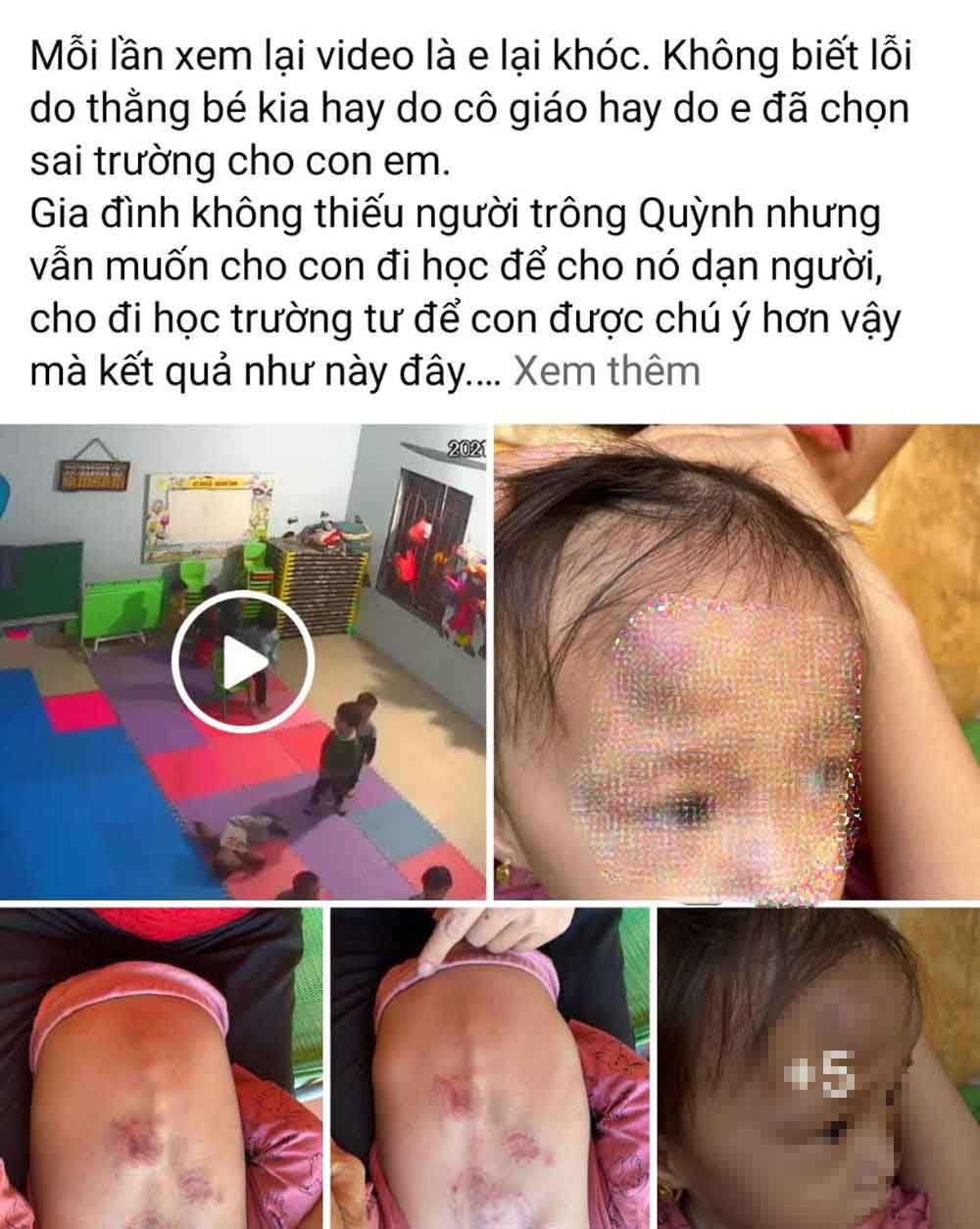Open the first bruised knee photo
This screenshot has width=980, height=1229.
point(160,1068)
